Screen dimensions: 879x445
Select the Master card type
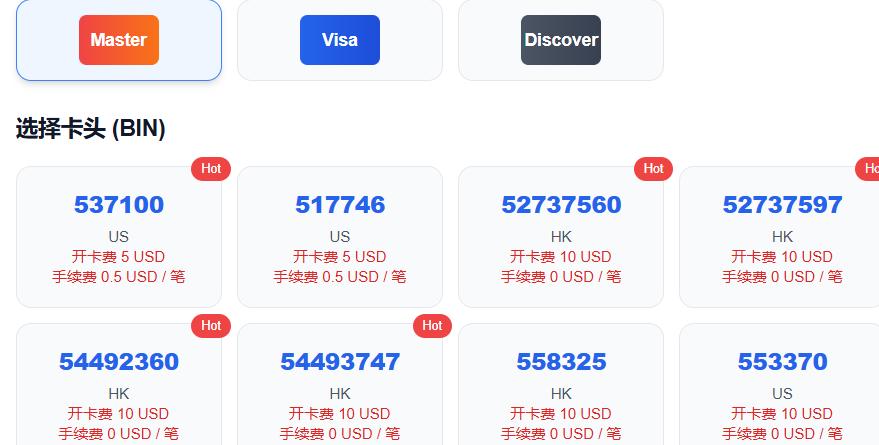click(x=119, y=40)
